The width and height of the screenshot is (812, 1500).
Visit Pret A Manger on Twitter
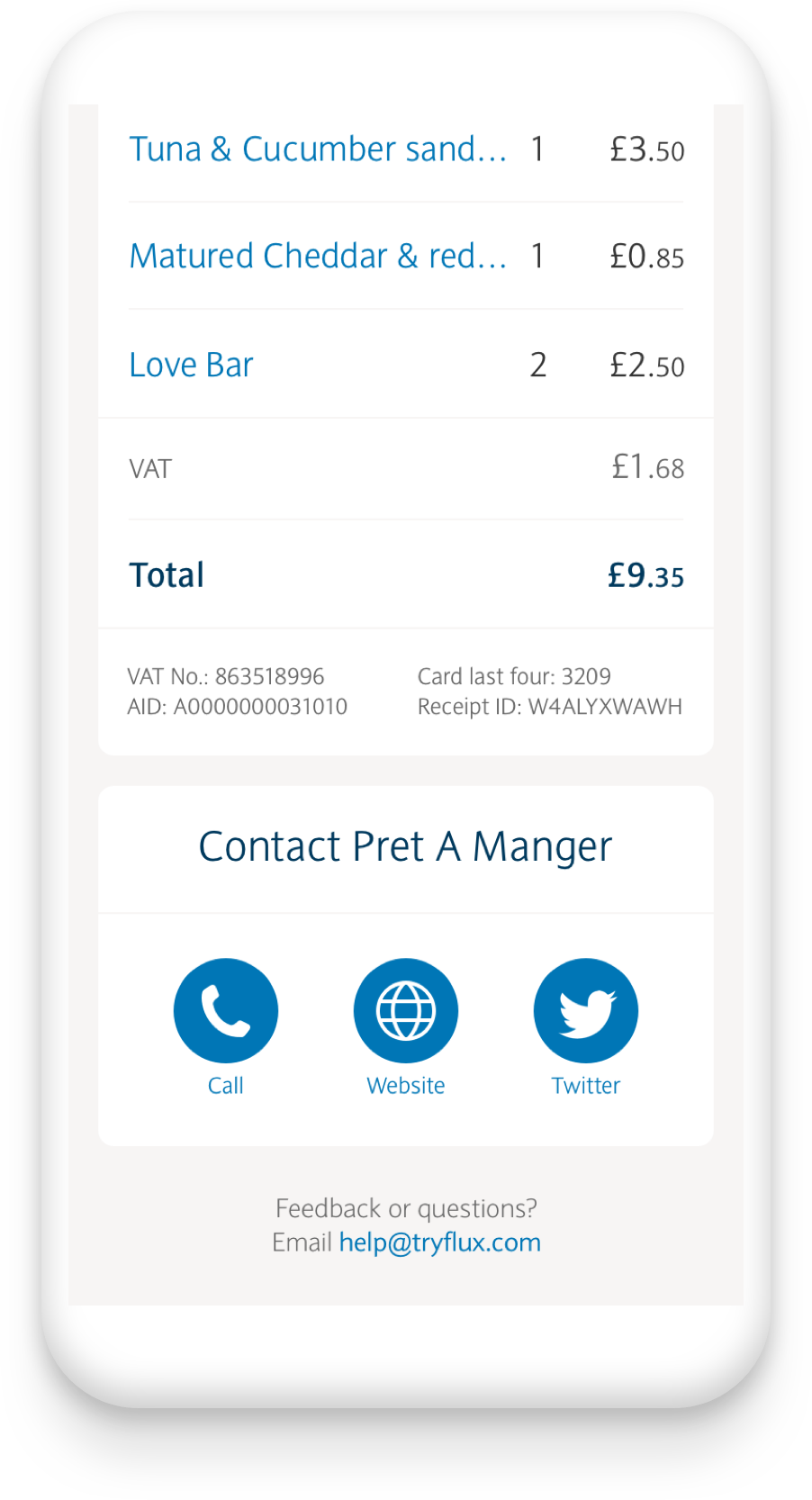pos(585,1011)
